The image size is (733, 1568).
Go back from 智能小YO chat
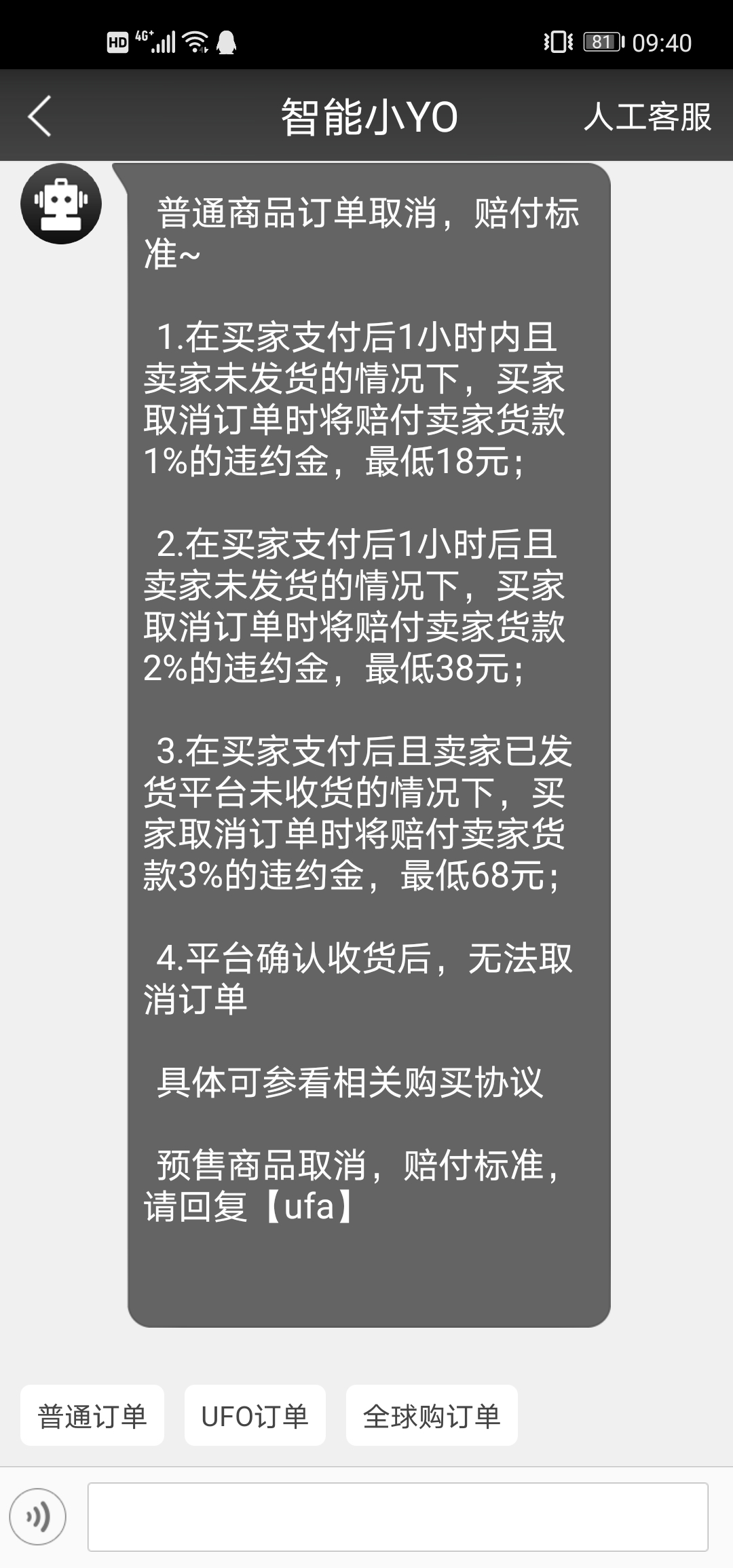tap(39, 116)
